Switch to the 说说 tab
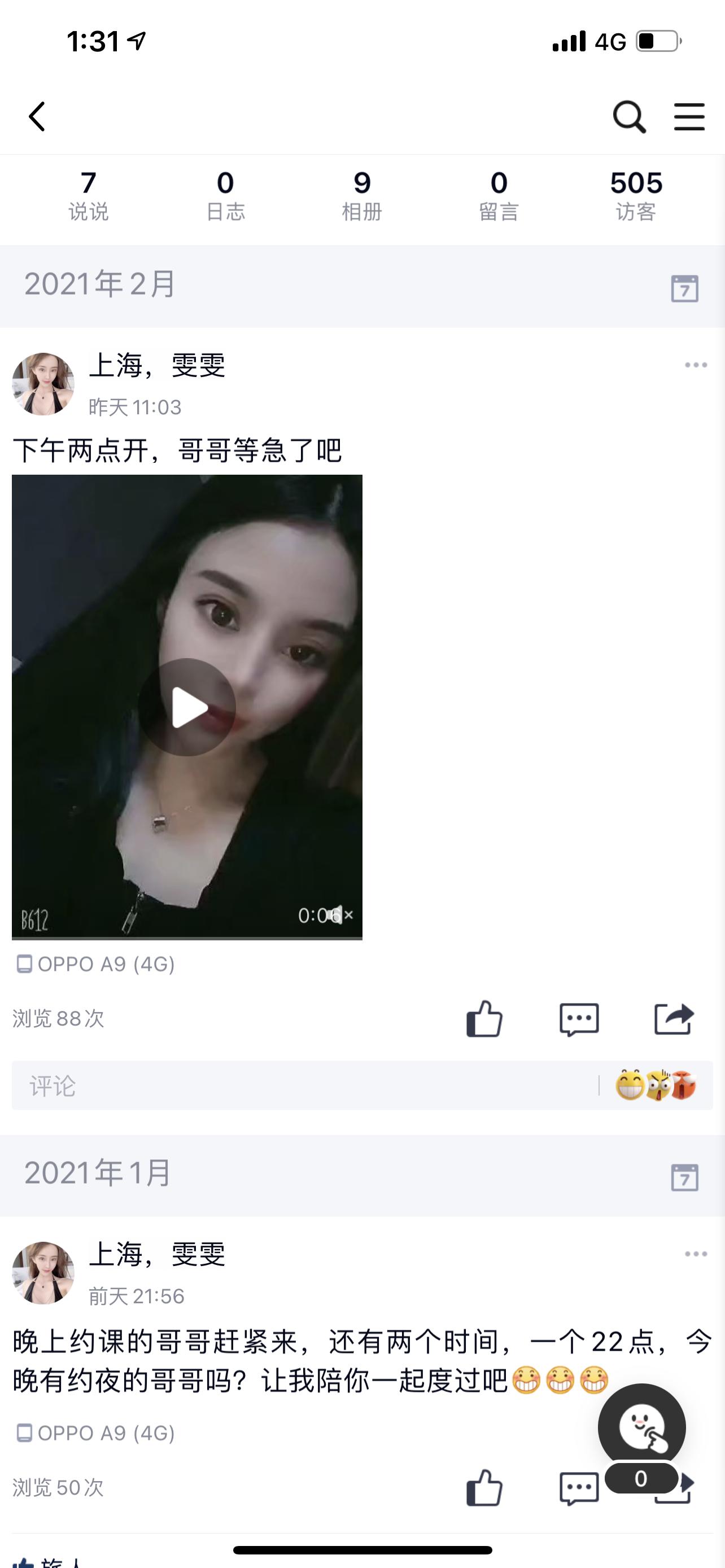 pos(89,196)
